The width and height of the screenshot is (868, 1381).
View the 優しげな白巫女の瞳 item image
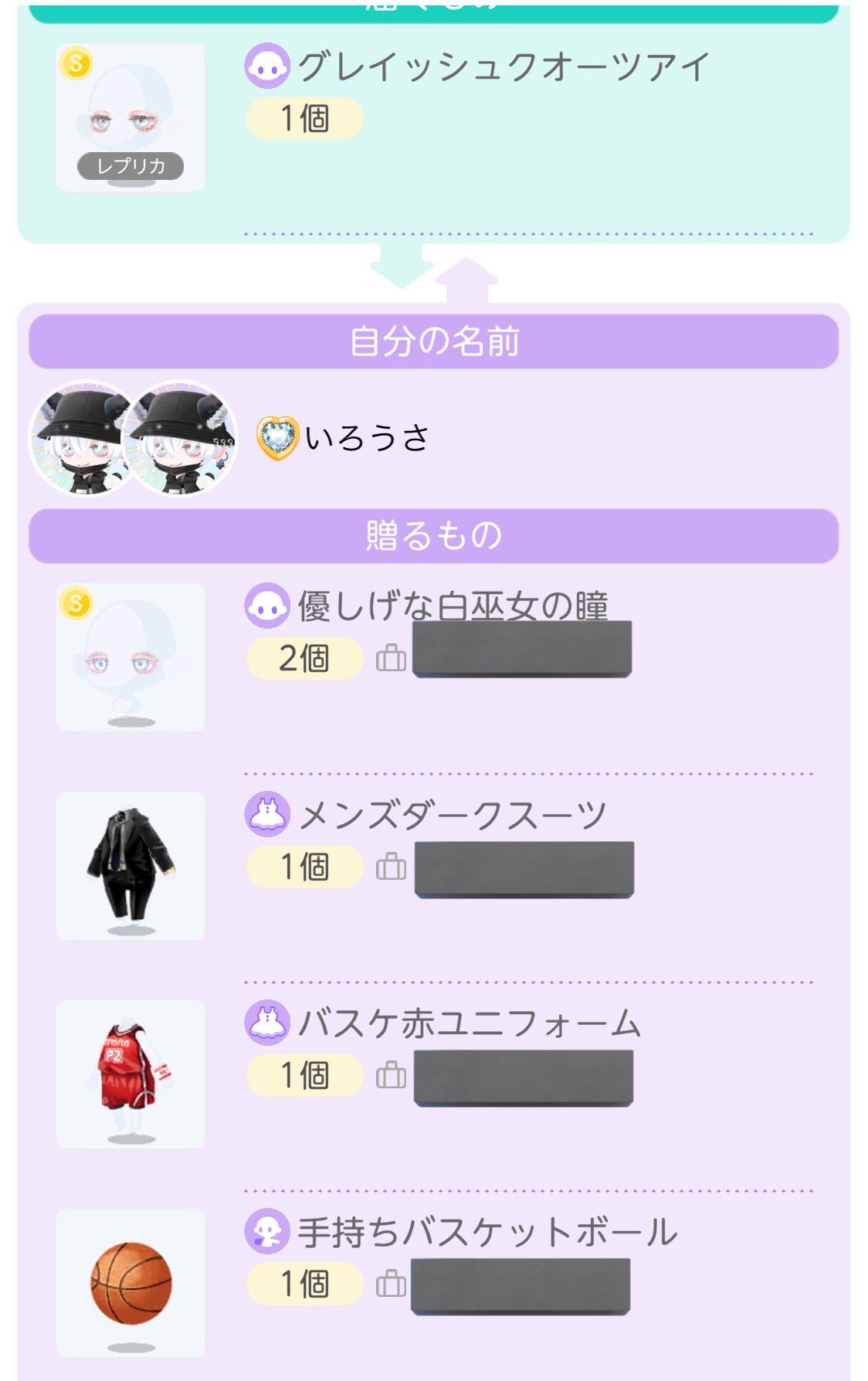click(x=131, y=657)
